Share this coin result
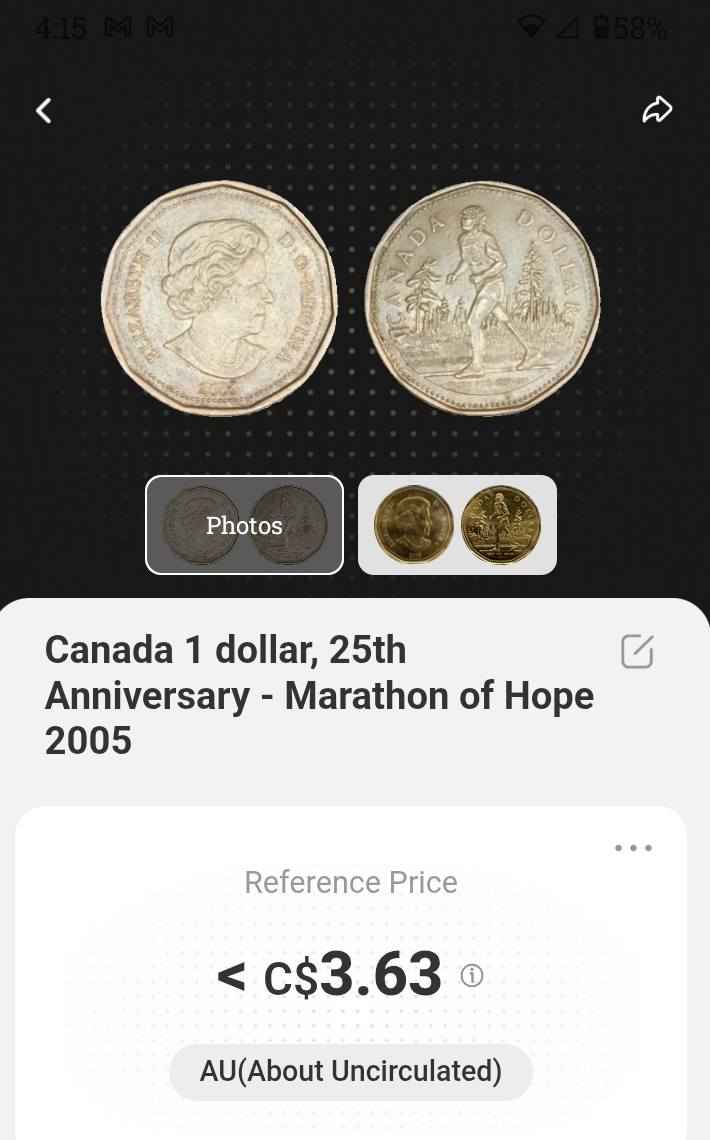Image resolution: width=710 pixels, height=1140 pixels. click(x=657, y=110)
